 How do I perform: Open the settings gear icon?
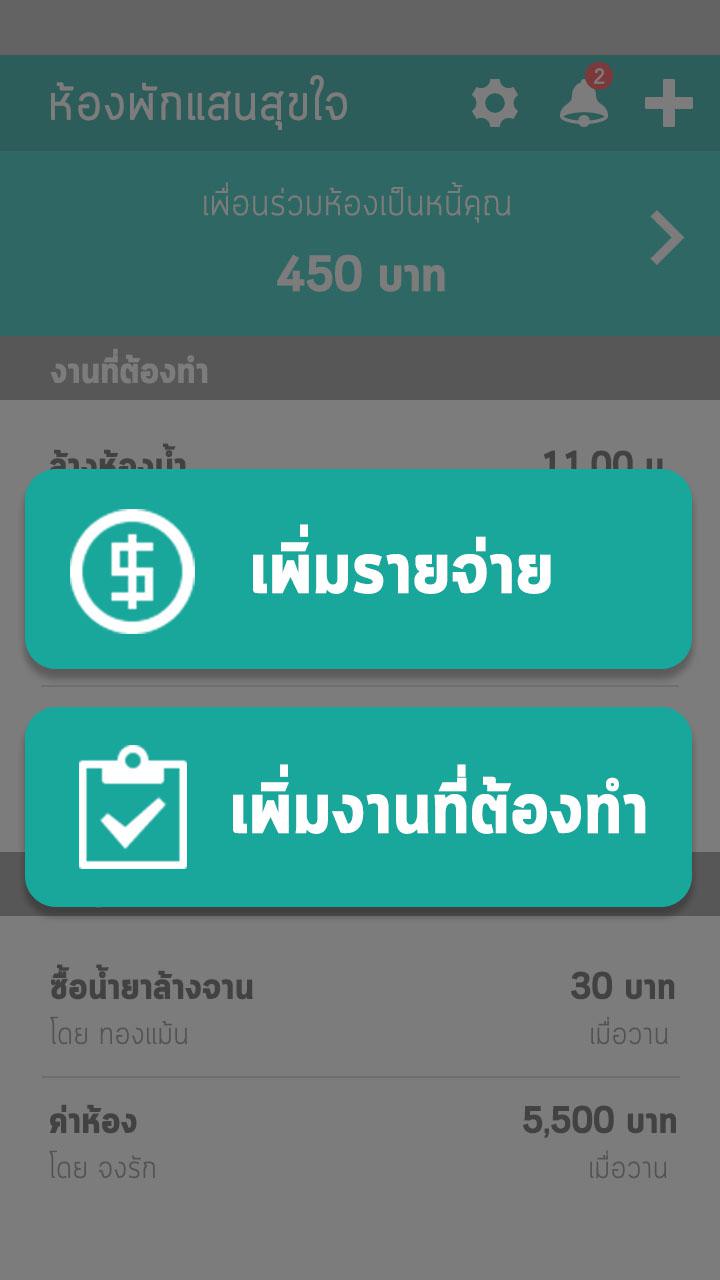click(495, 104)
